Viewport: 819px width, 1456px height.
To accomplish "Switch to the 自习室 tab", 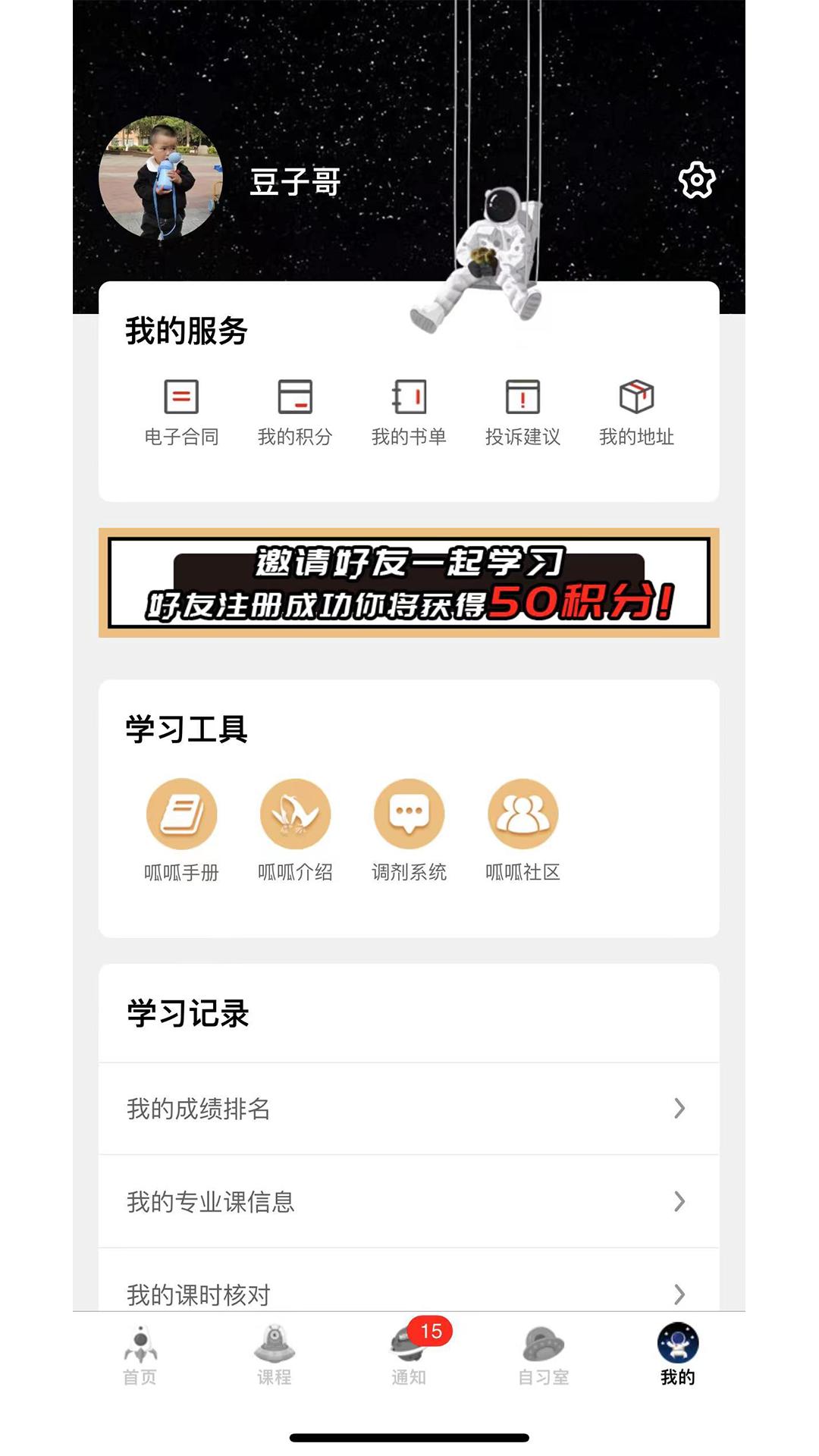I will tap(543, 1355).
